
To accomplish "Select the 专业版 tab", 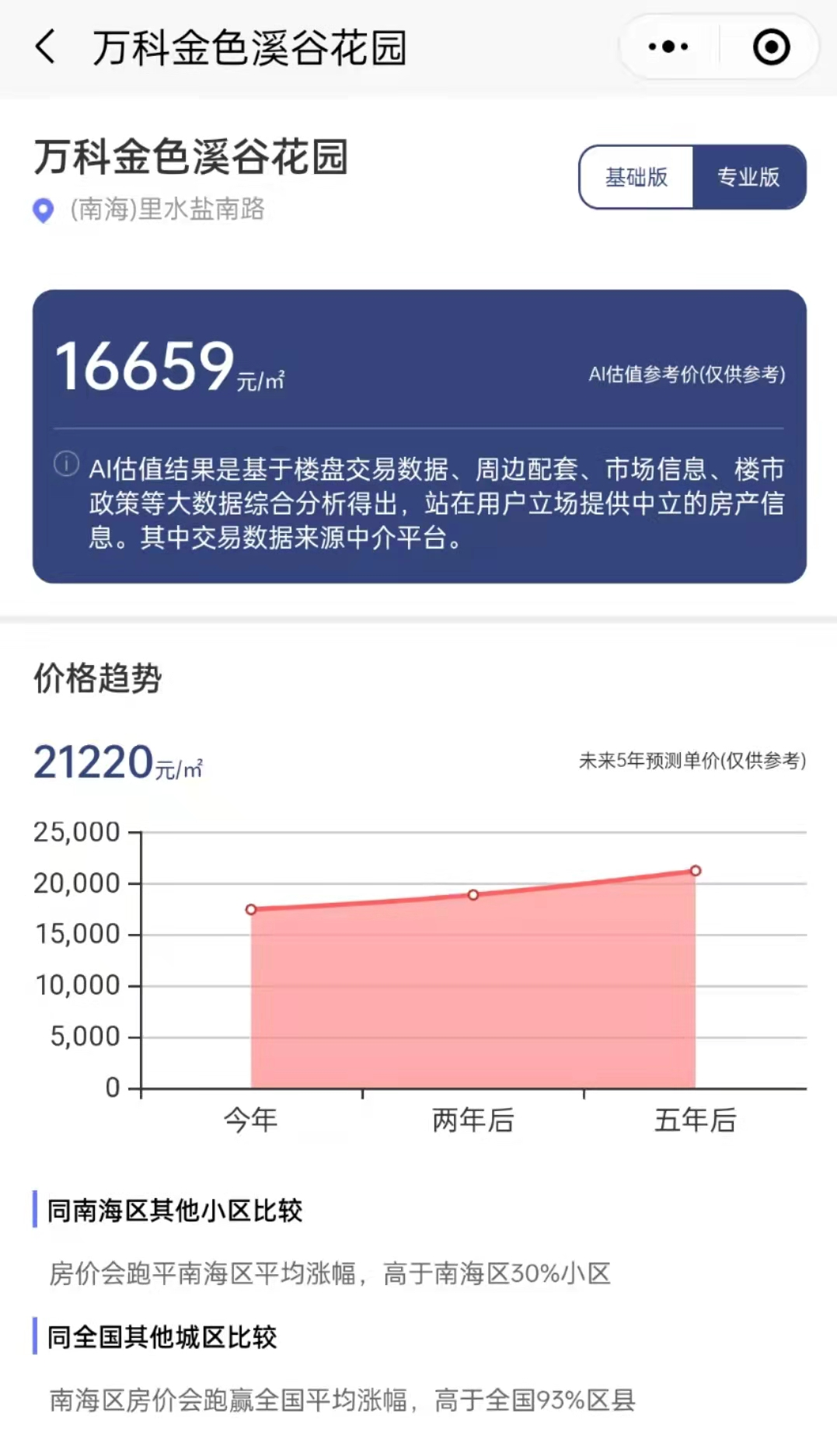I will (x=748, y=177).
